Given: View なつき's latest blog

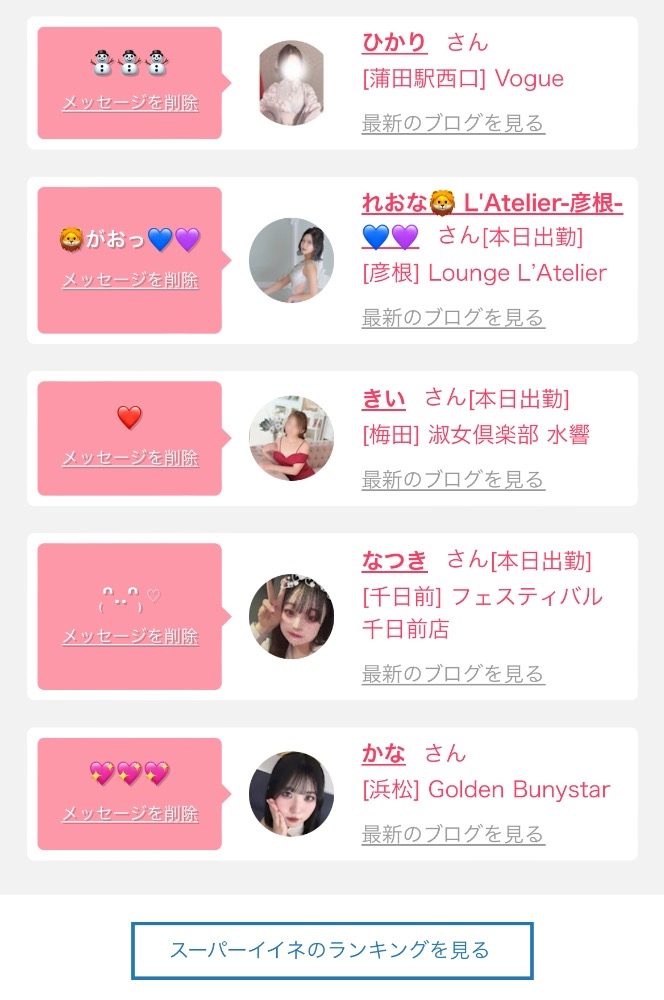Looking at the screenshot, I should [453, 674].
